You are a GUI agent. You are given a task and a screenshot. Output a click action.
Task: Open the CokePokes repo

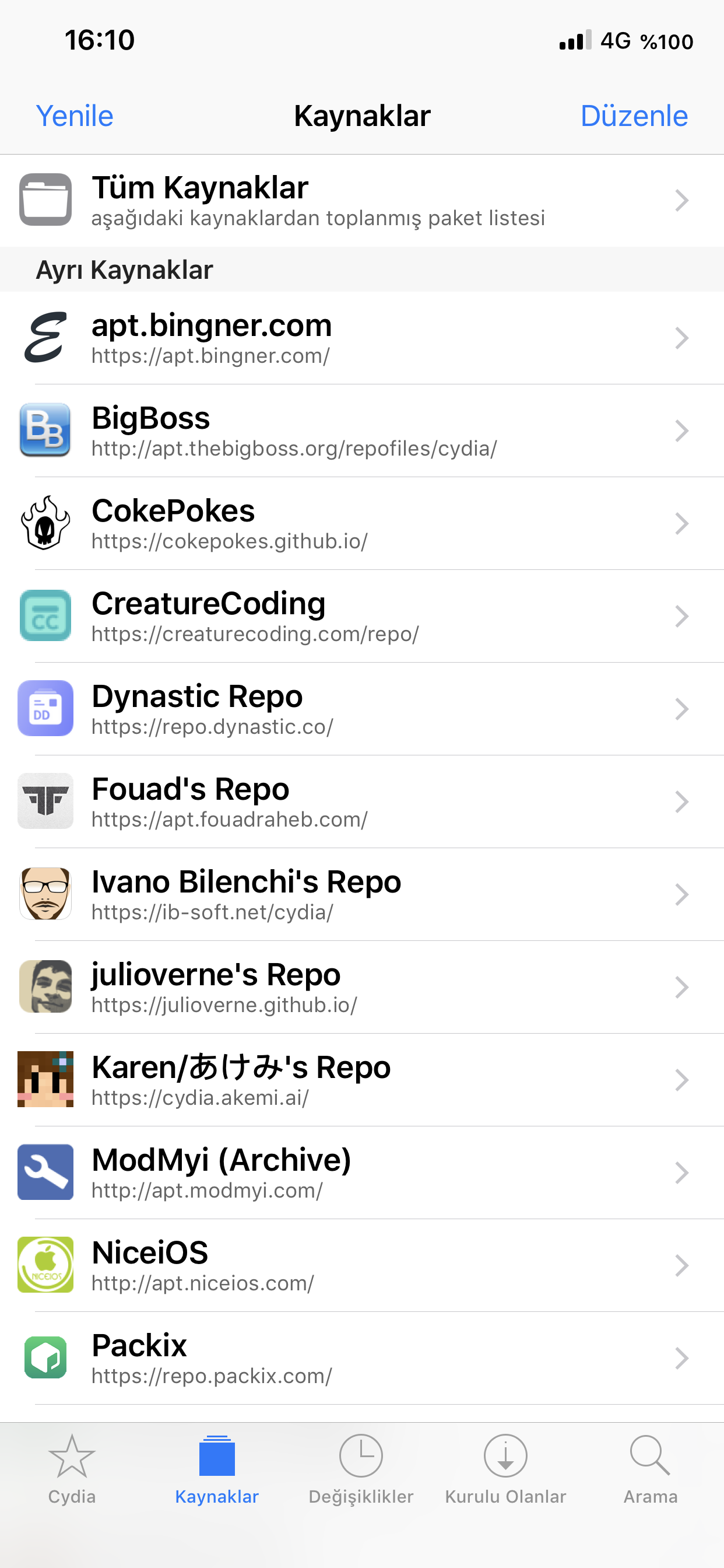[x=361, y=523]
